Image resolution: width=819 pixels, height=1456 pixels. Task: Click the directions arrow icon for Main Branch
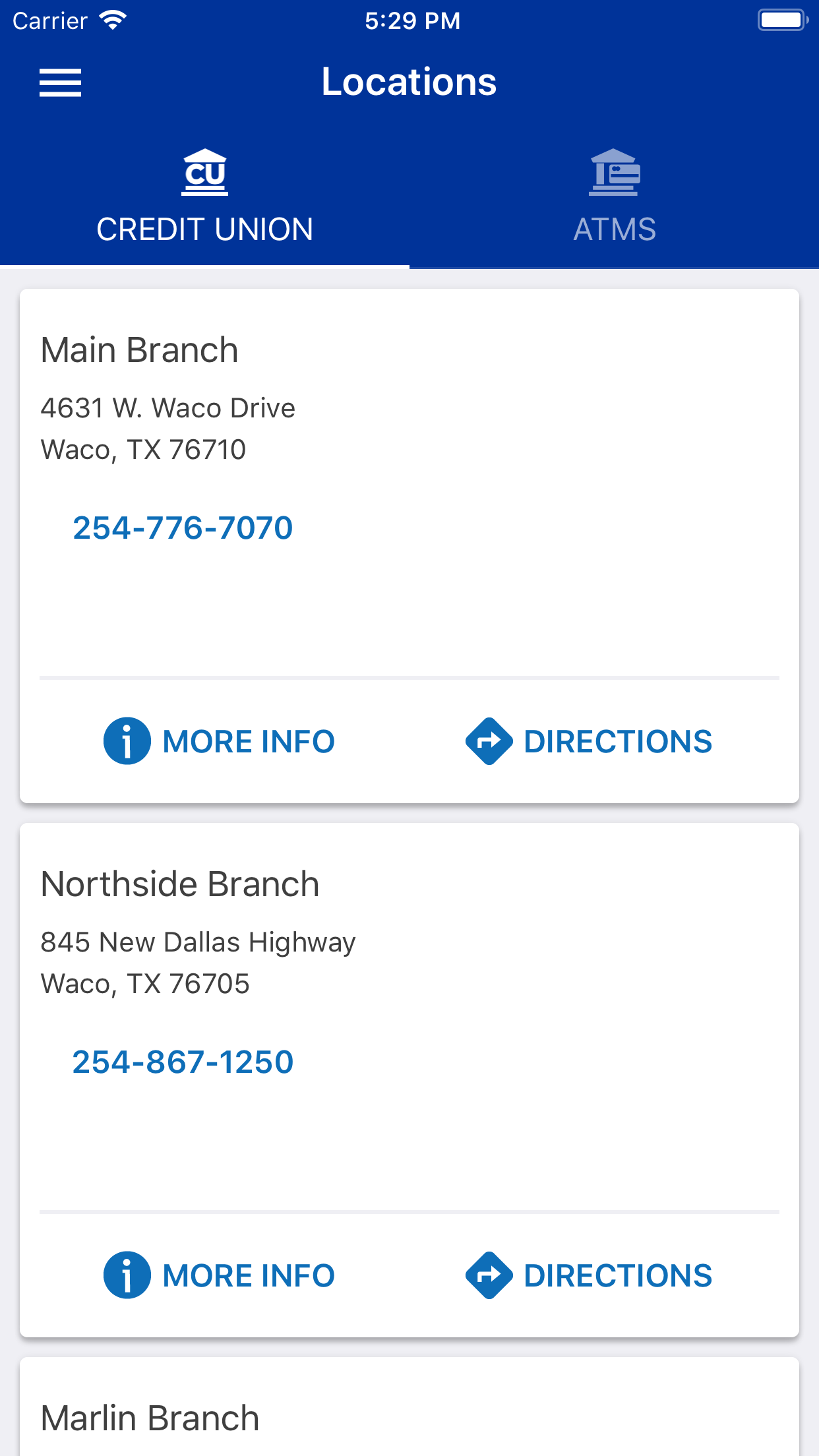[x=488, y=741]
